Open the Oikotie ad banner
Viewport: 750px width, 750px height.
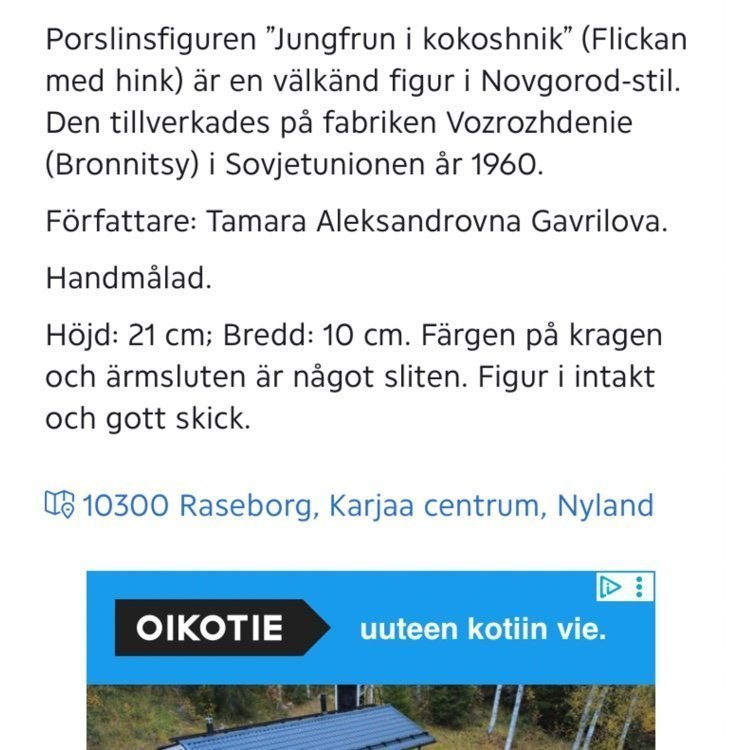pos(370,629)
